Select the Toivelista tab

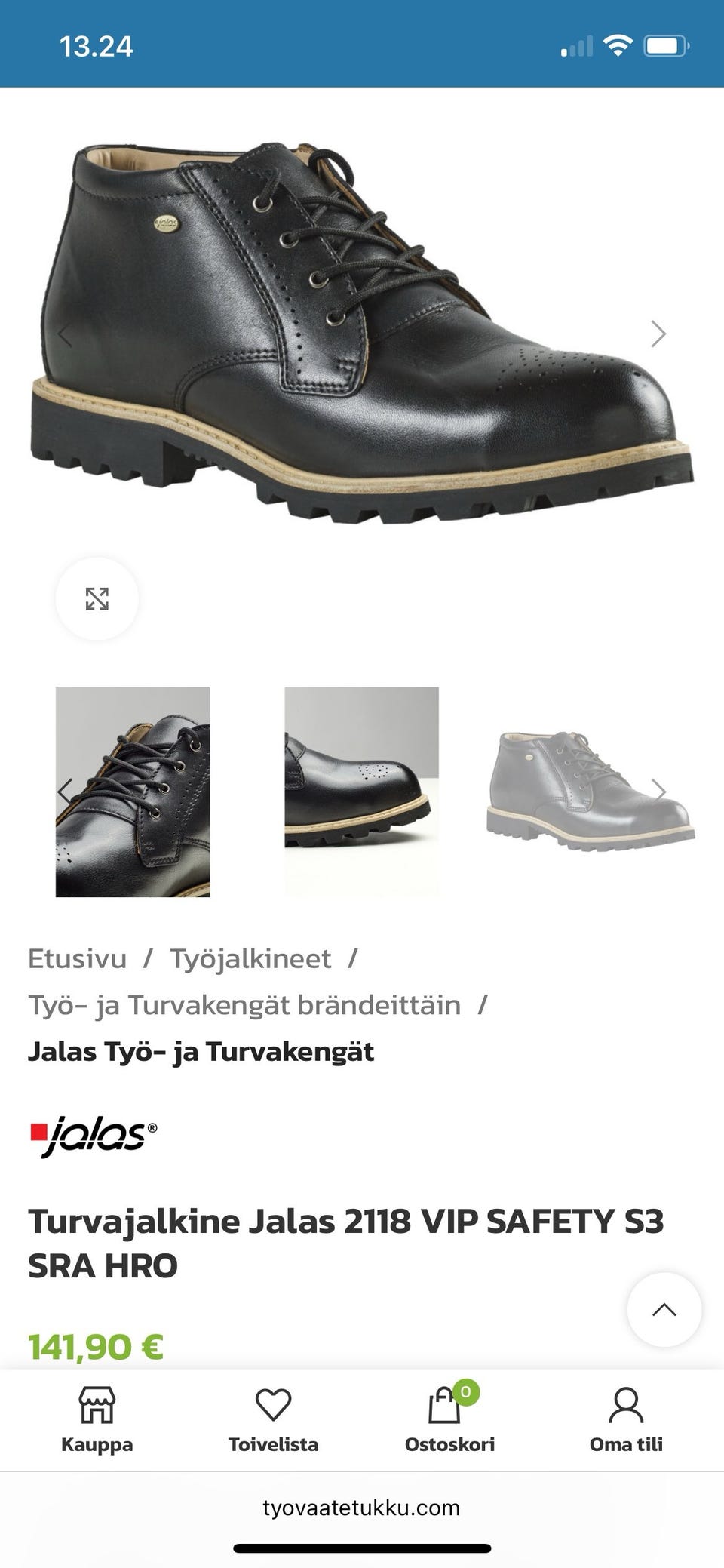274,1444
